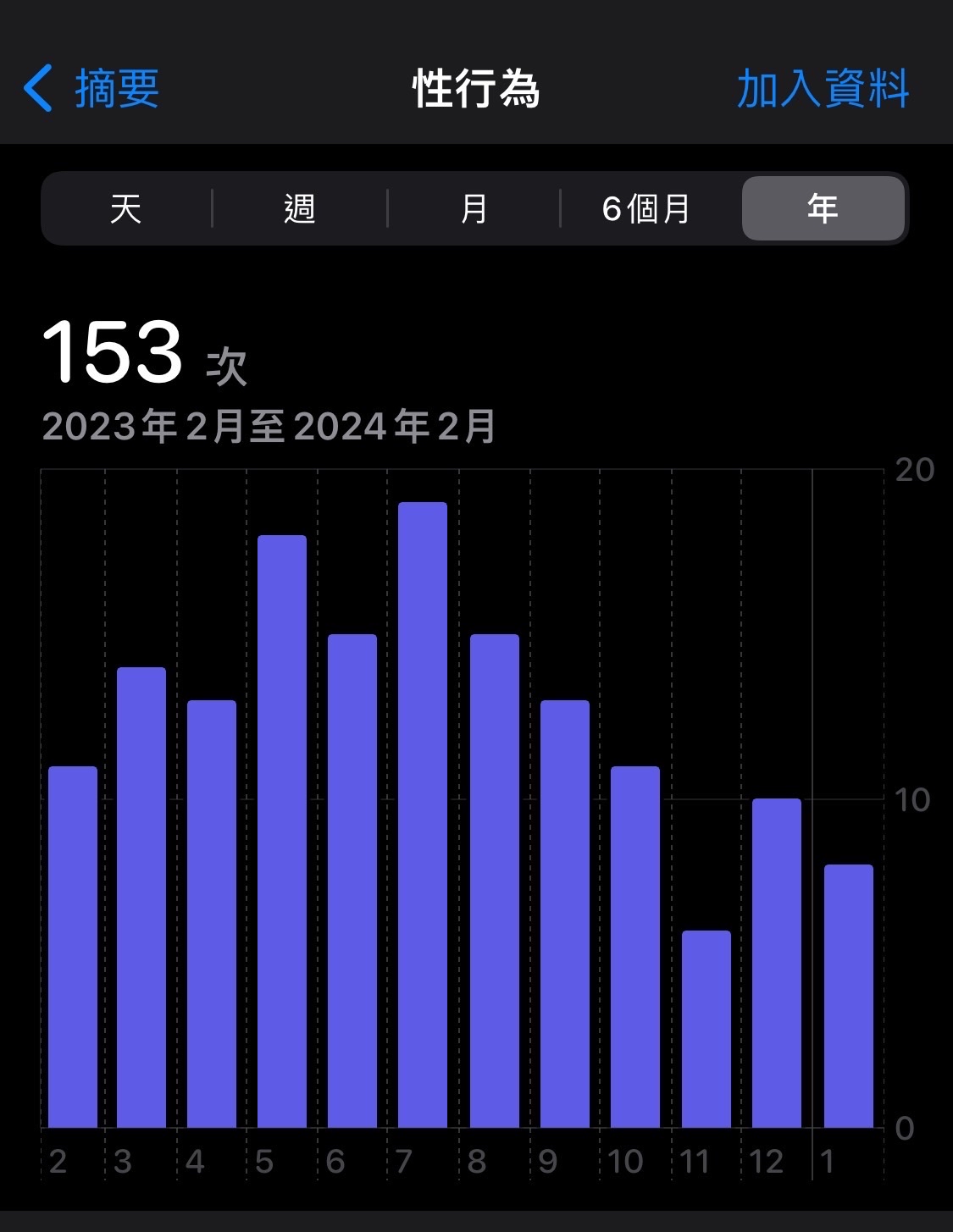Tap 加入資料 to add data
The image size is (953, 1232).
[x=822, y=88]
